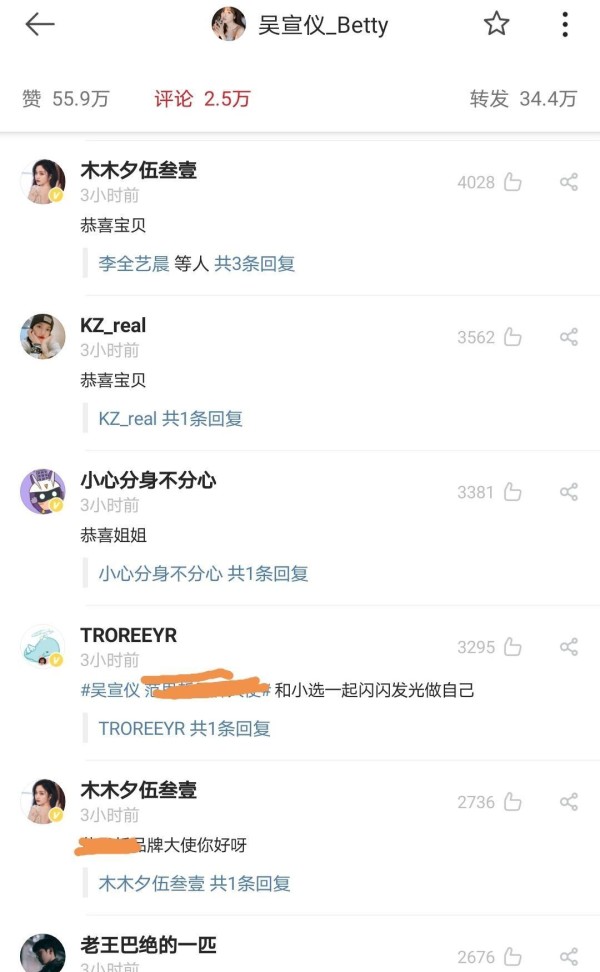View 李全艺晨 等人 共3条回复
The image size is (600, 972).
(196, 264)
